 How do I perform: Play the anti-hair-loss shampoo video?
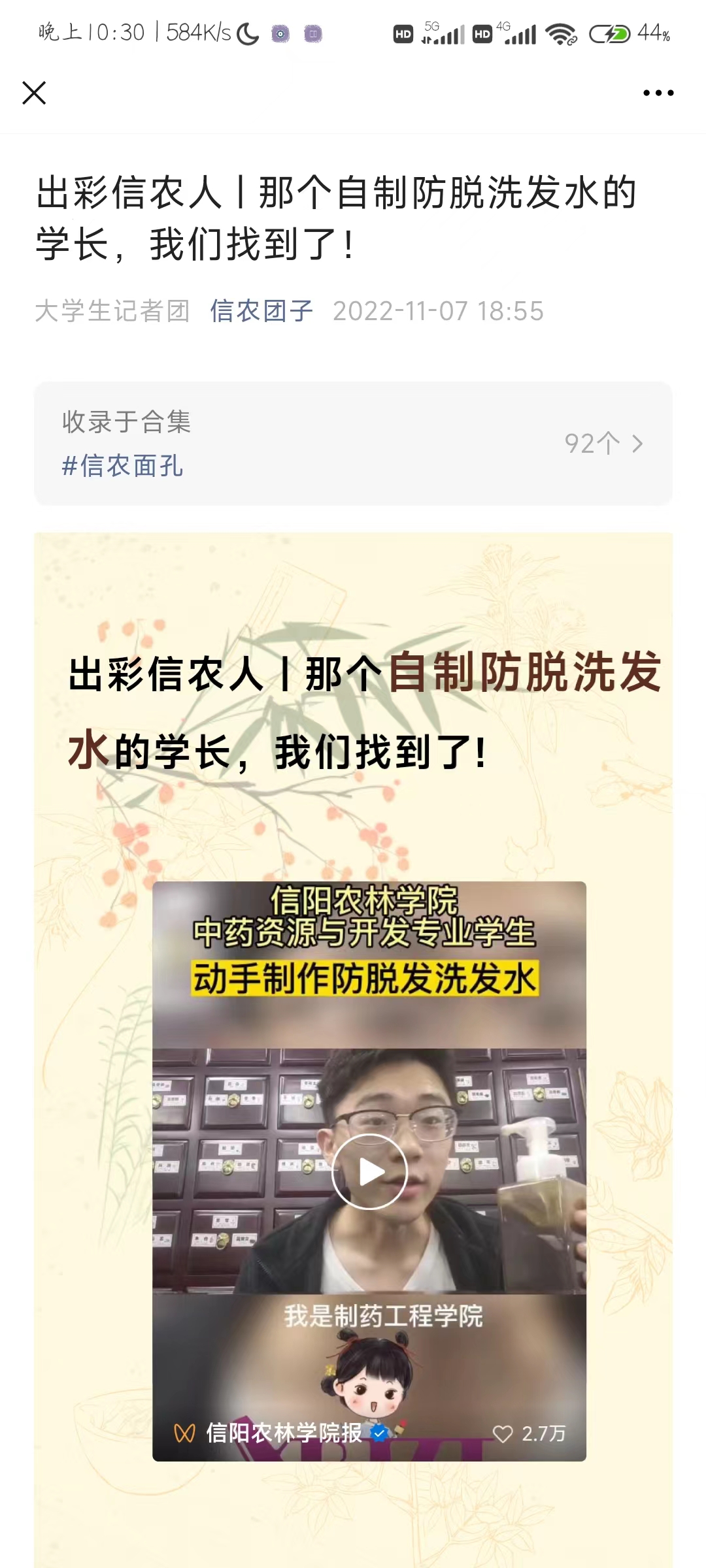369,1171
